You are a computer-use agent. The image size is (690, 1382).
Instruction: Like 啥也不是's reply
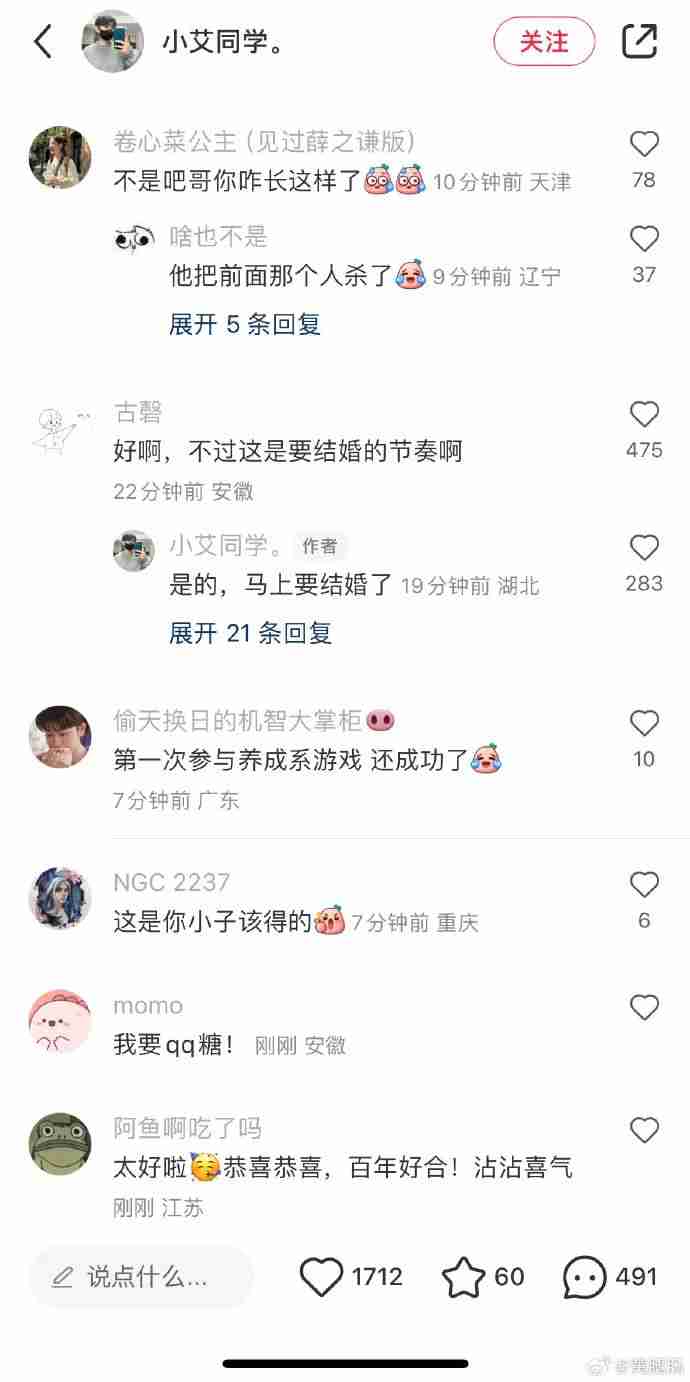click(x=644, y=239)
